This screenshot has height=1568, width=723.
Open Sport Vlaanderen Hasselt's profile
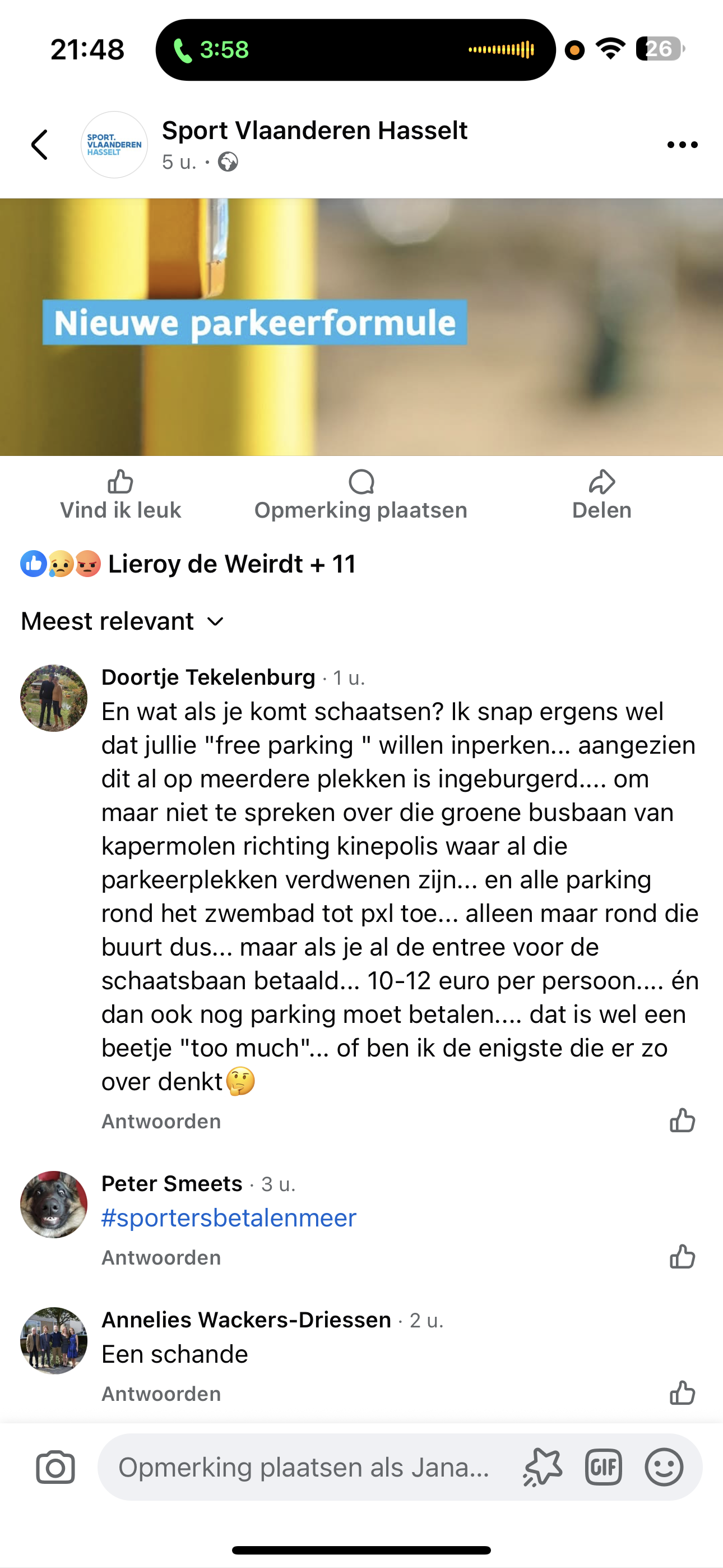click(314, 131)
